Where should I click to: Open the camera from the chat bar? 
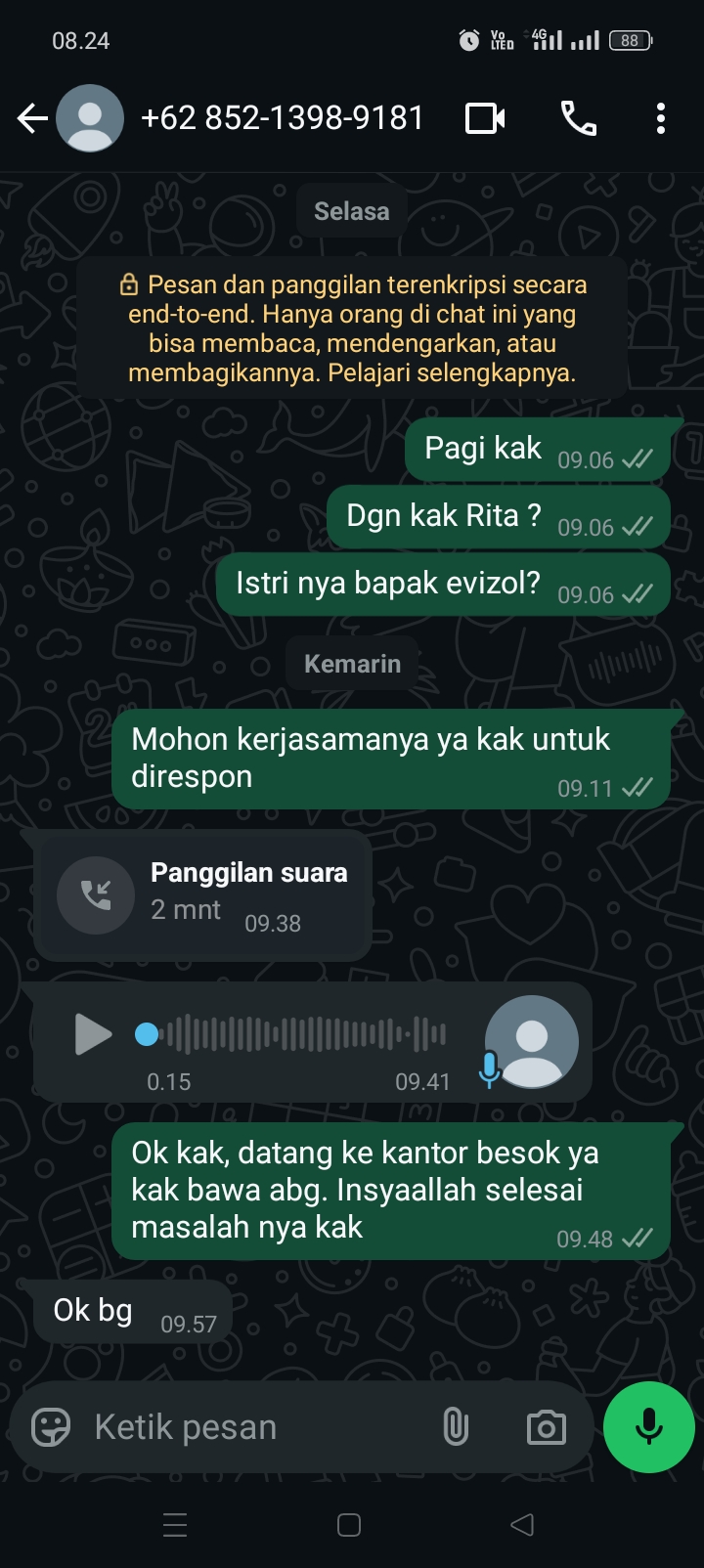pos(546,1426)
